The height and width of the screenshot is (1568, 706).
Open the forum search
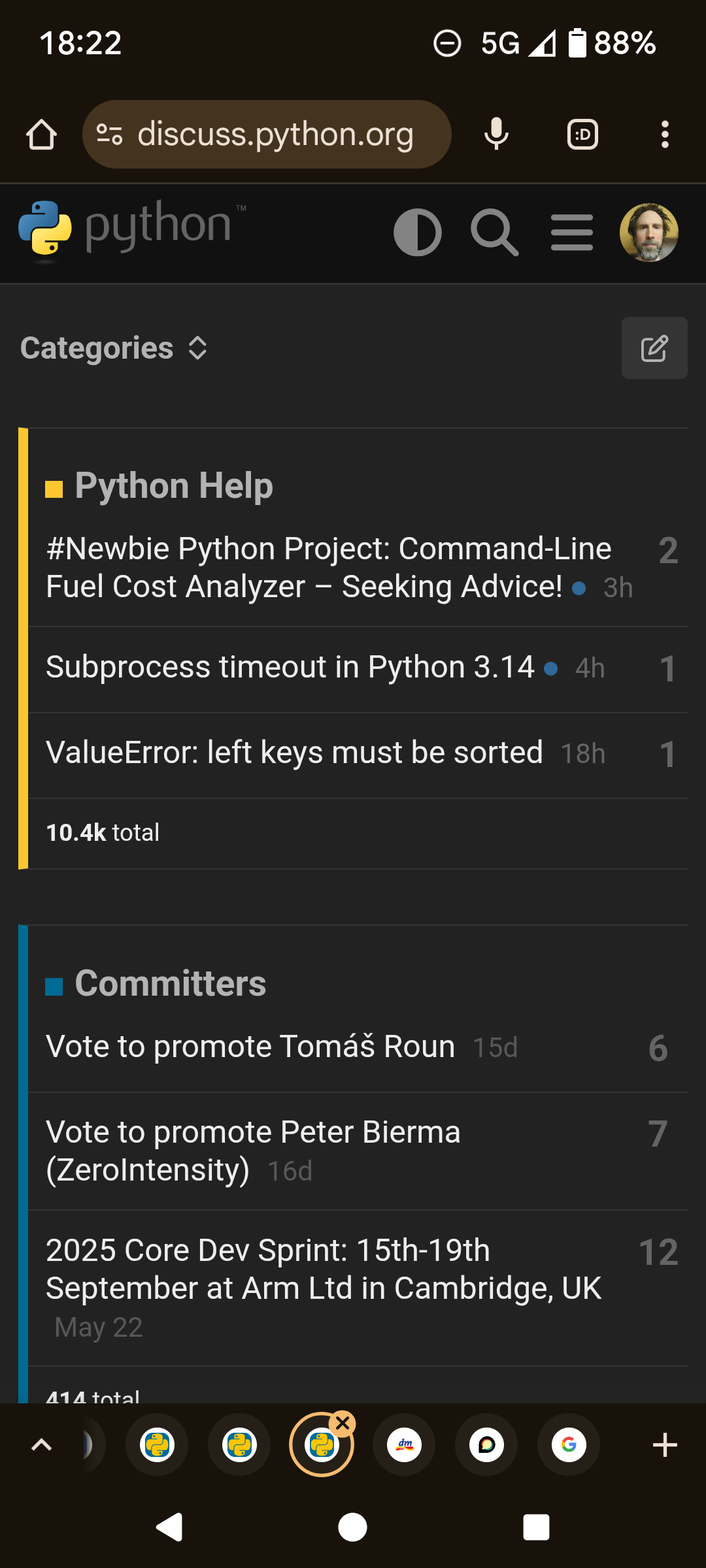[494, 233]
